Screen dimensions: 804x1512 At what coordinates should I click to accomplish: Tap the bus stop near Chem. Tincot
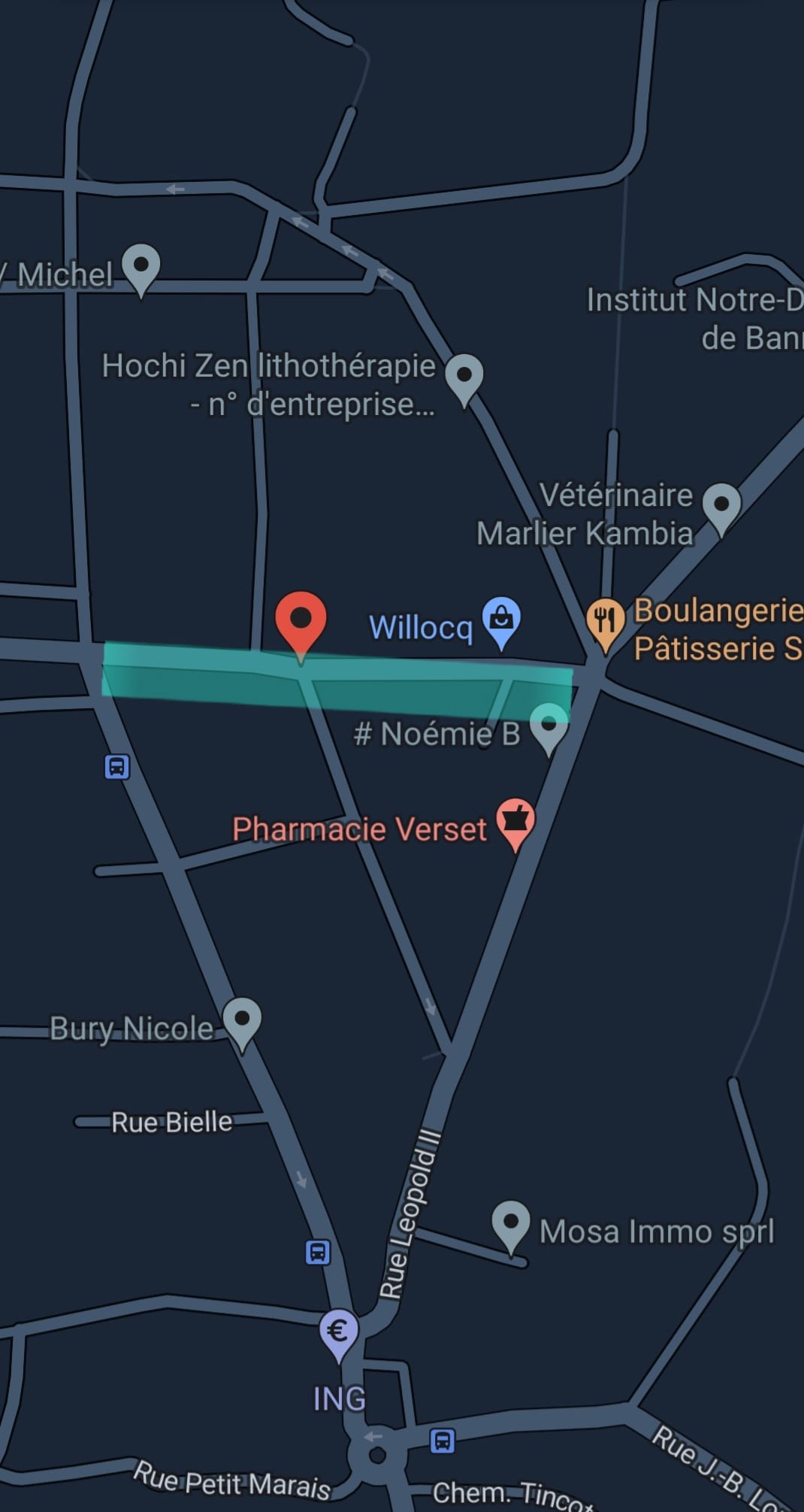click(443, 1441)
